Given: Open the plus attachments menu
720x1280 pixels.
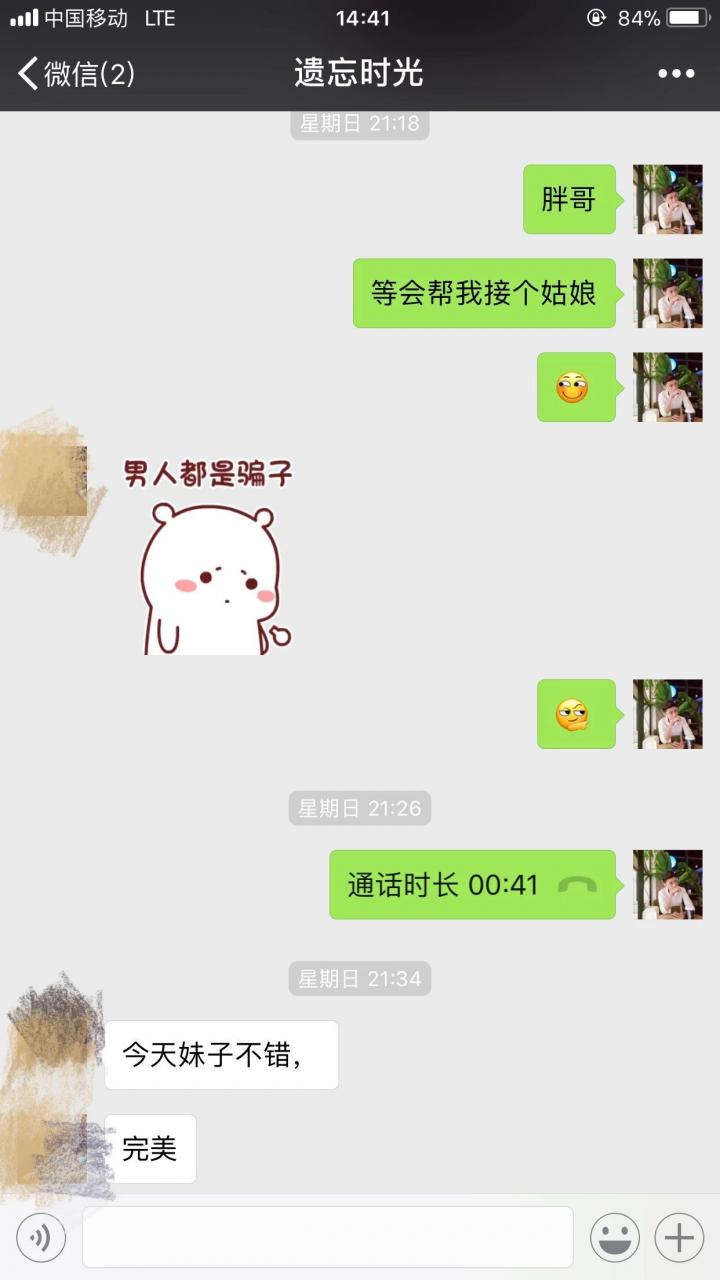Looking at the screenshot, I should coord(679,1238).
